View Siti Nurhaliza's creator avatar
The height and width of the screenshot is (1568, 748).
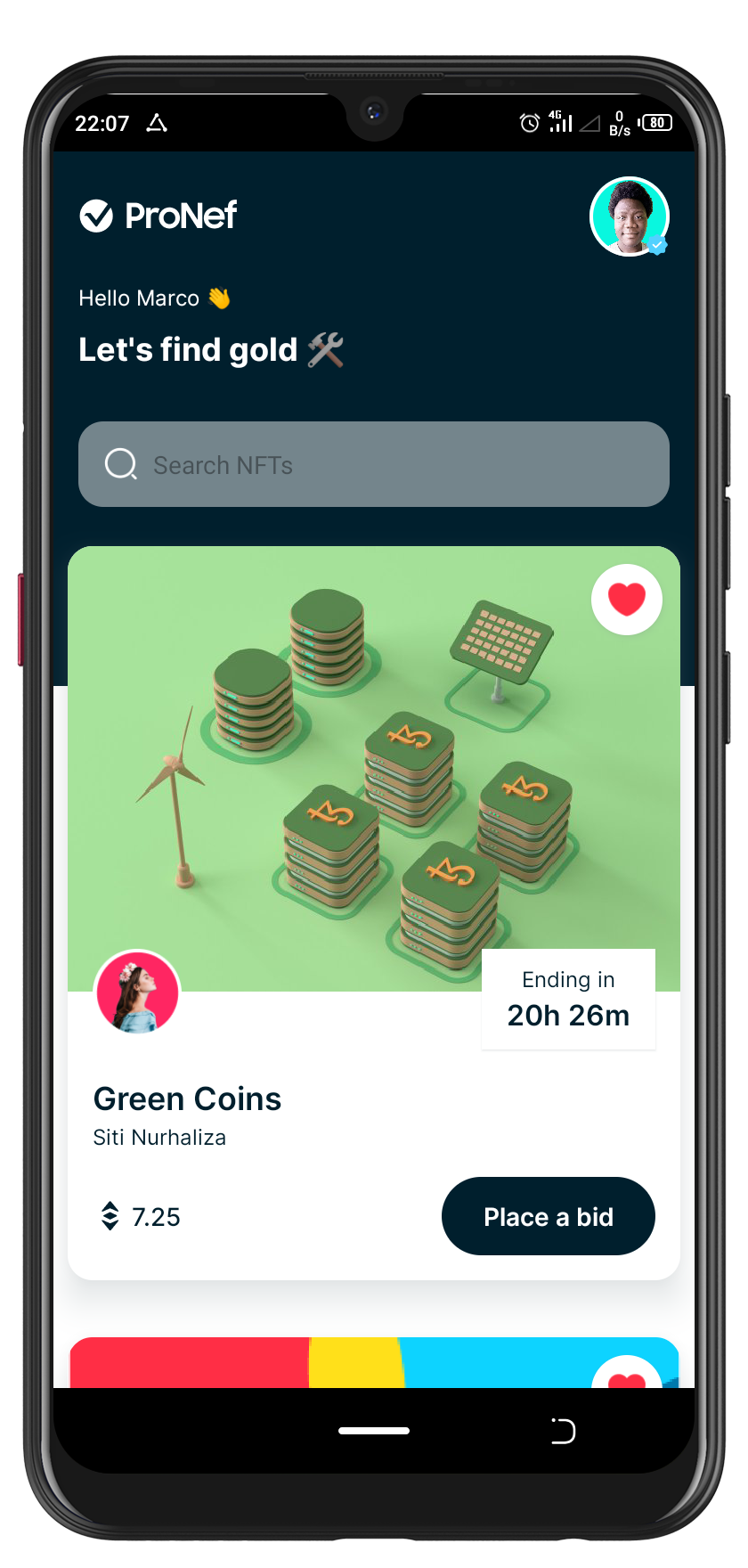point(137,992)
